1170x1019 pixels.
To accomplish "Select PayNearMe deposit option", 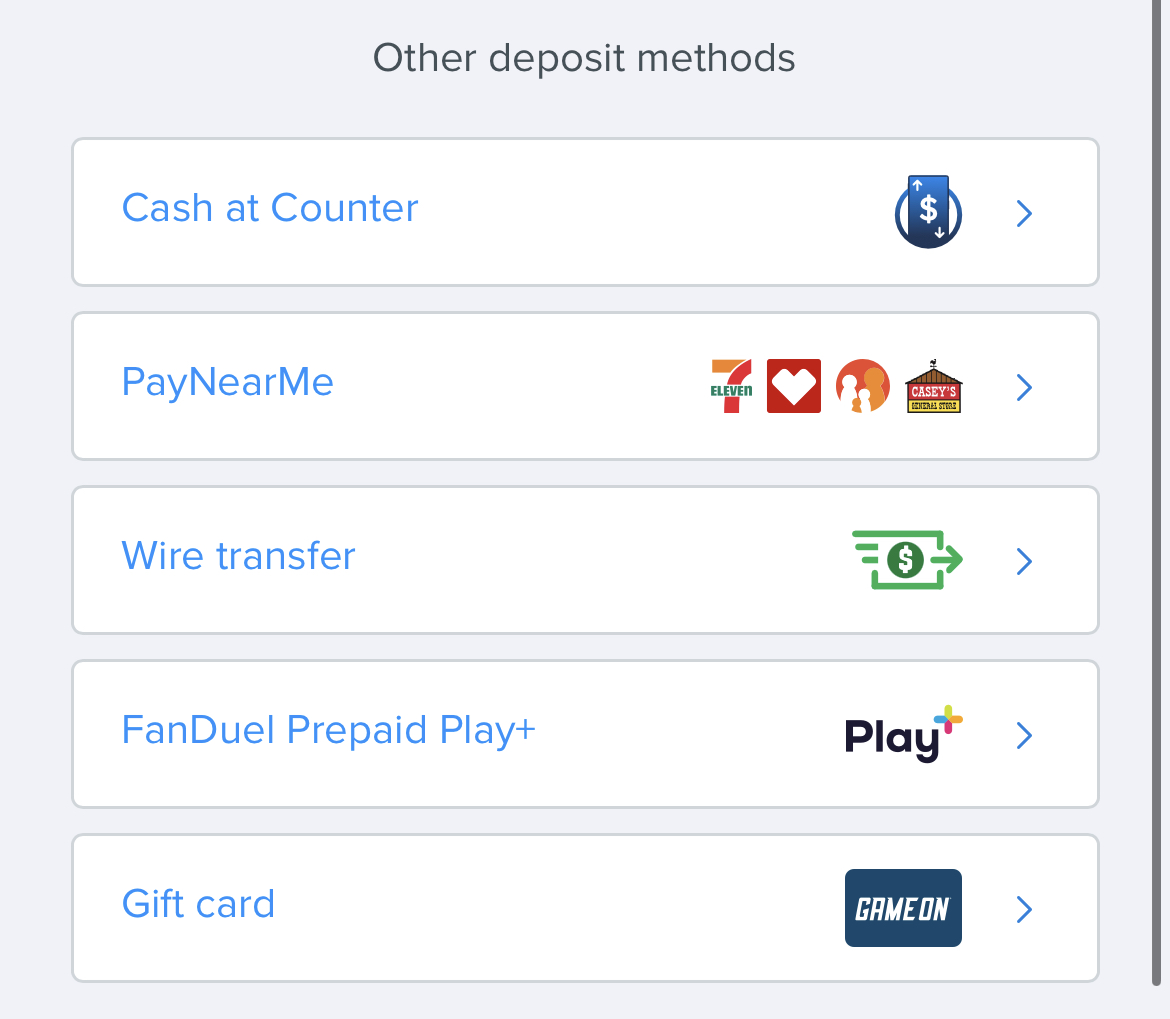I will (x=585, y=386).
